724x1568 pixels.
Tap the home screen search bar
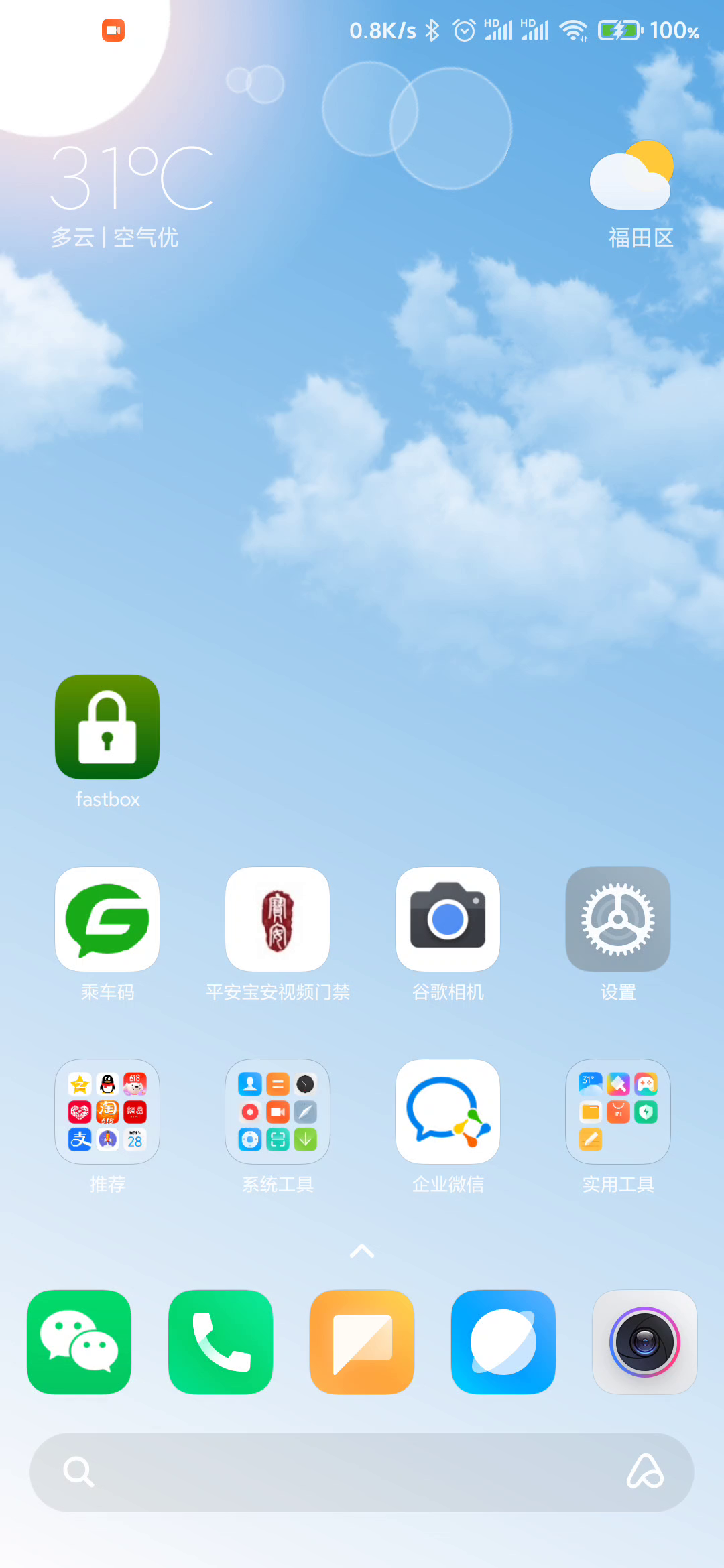pyautogui.click(x=335, y=1472)
